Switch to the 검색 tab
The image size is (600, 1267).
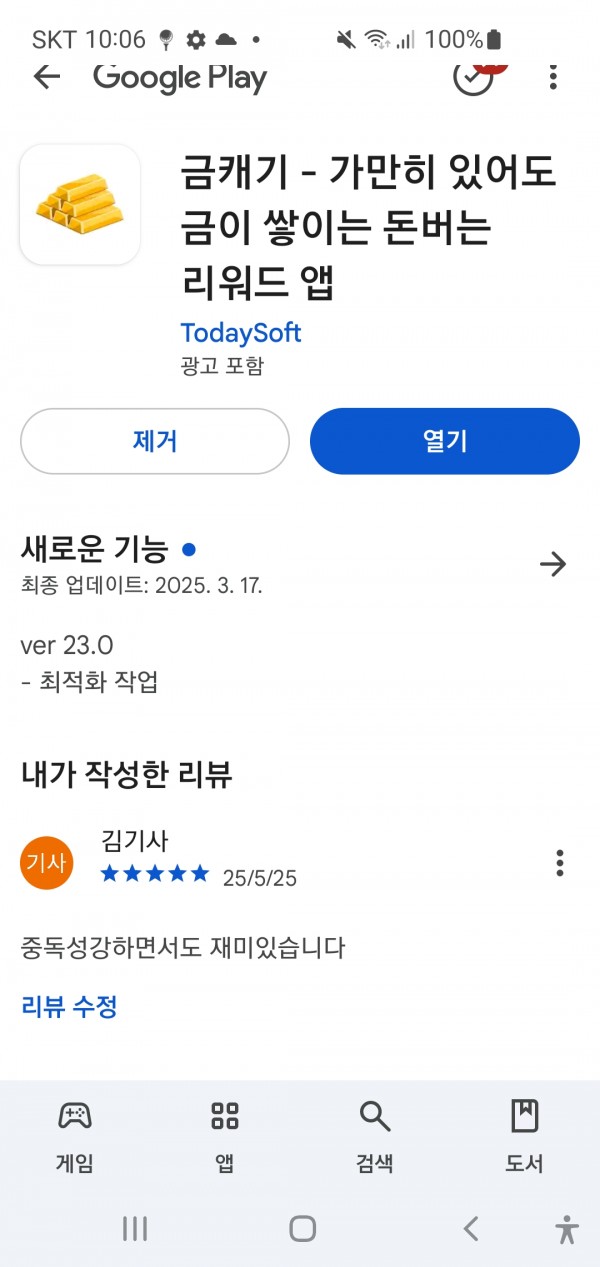(x=375, y=1135)
